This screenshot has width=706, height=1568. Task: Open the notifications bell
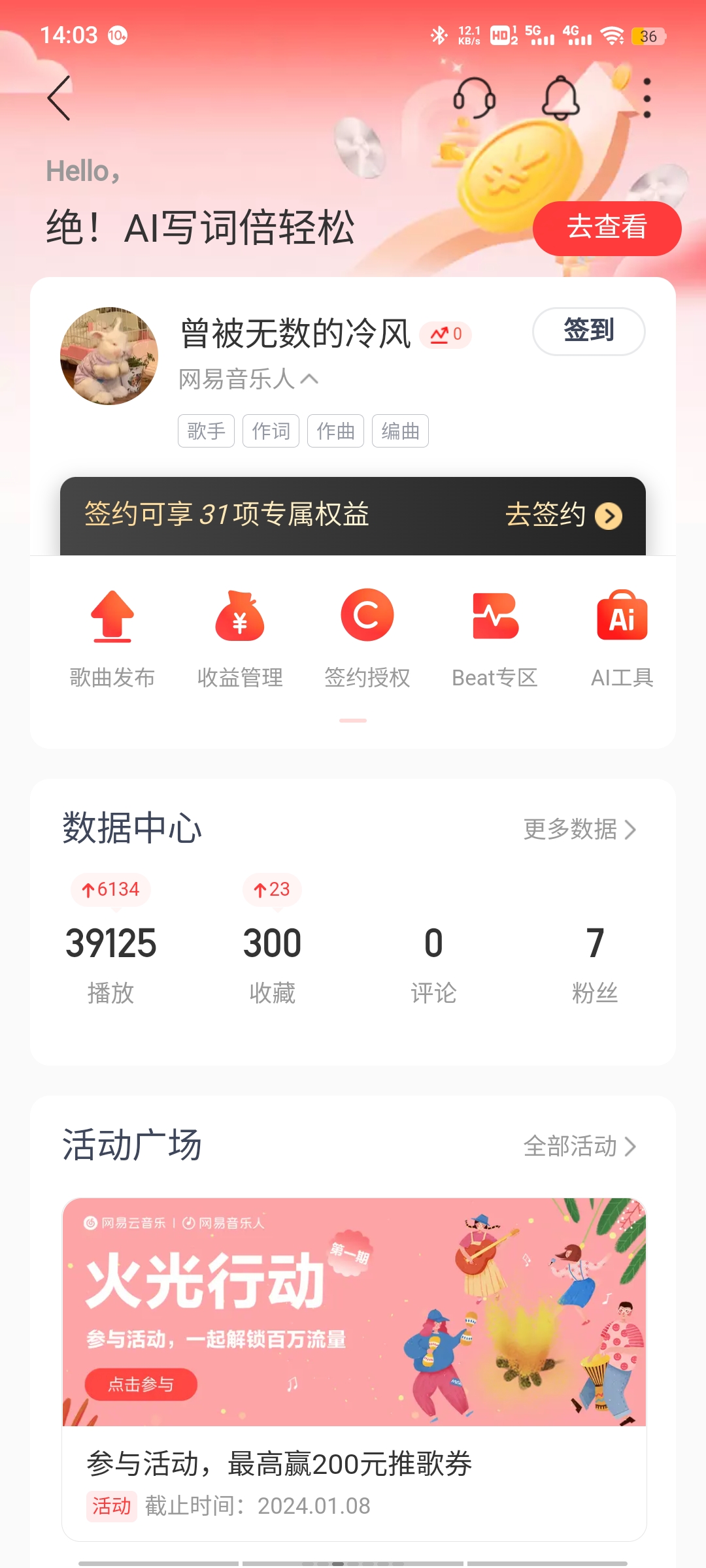[561, 99]
